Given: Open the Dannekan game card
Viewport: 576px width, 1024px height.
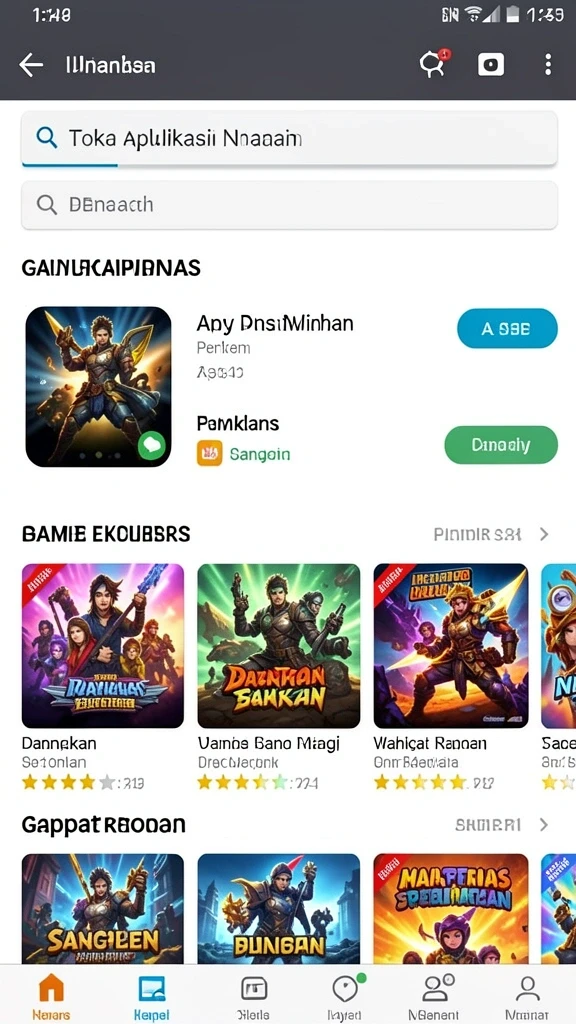Looking at the screenshot, I should tap(103, 677).
